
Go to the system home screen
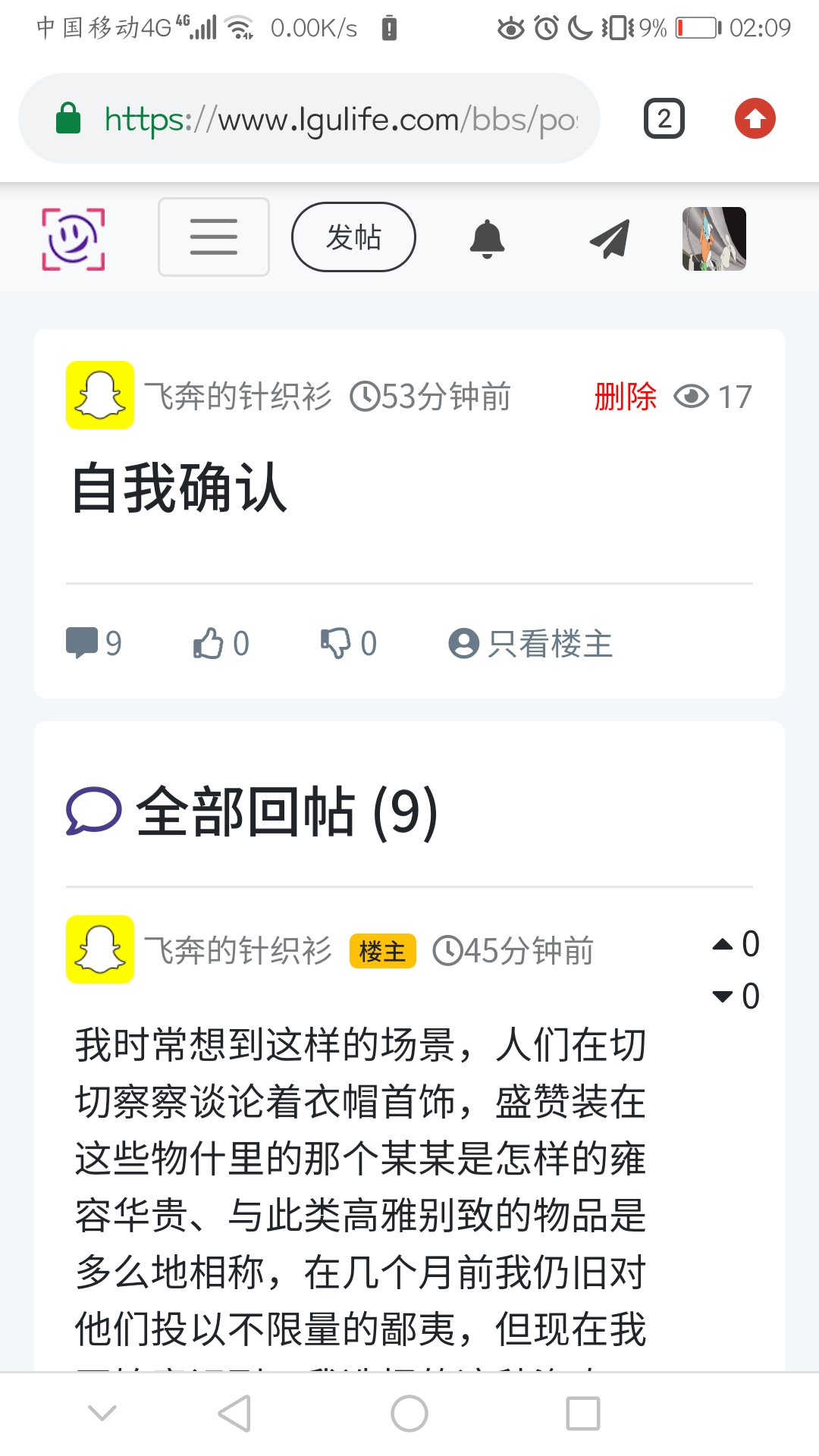click(409, 1414)
